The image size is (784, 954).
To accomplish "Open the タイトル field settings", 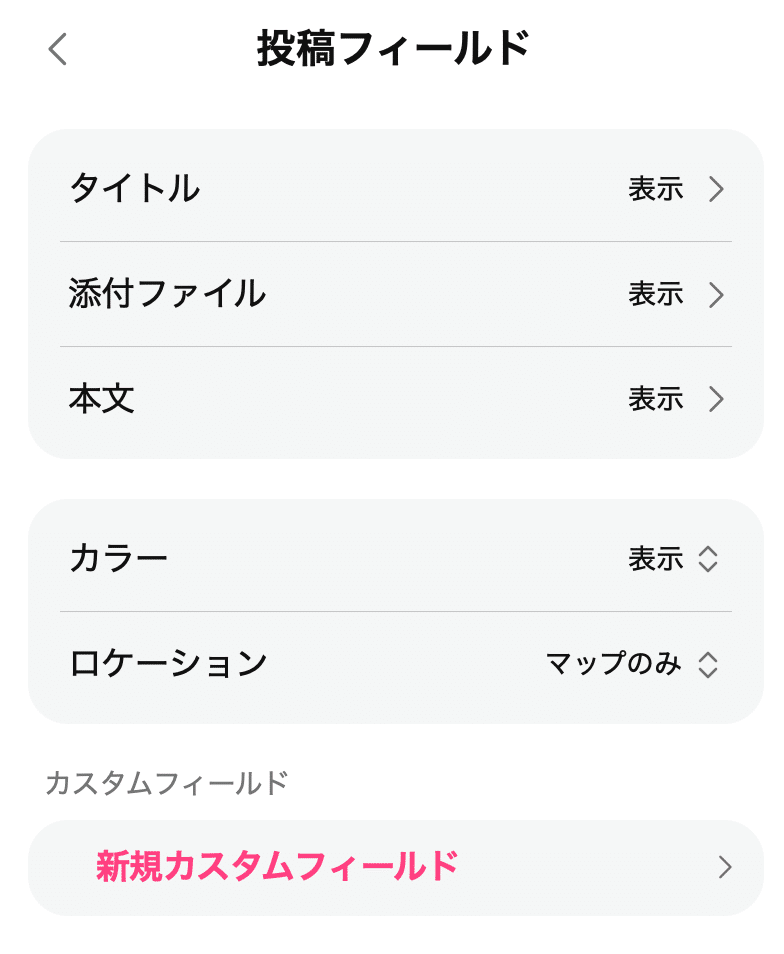I will (x=395, y=189).
